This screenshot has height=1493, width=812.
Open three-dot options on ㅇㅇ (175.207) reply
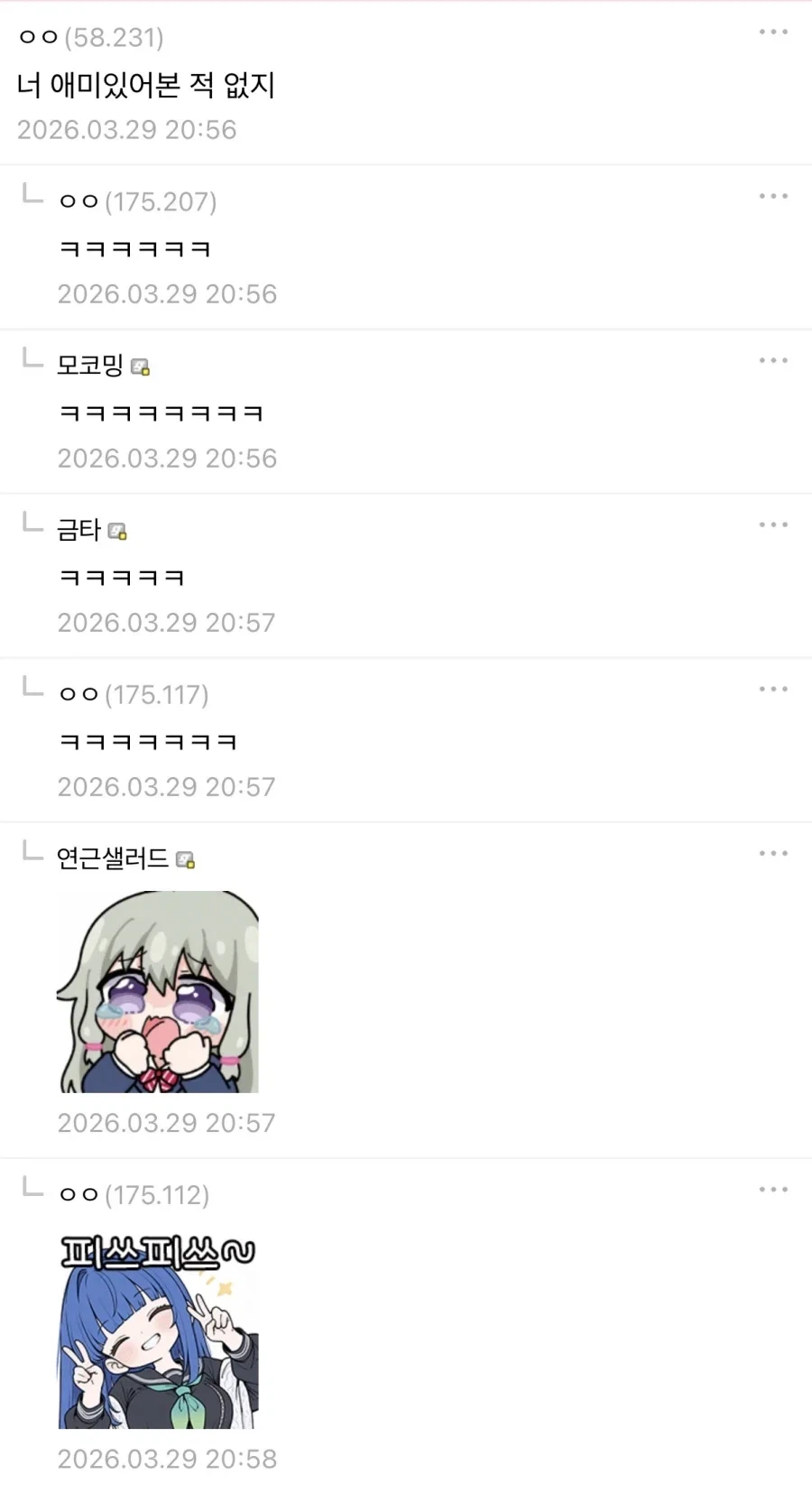pos(773,196)
